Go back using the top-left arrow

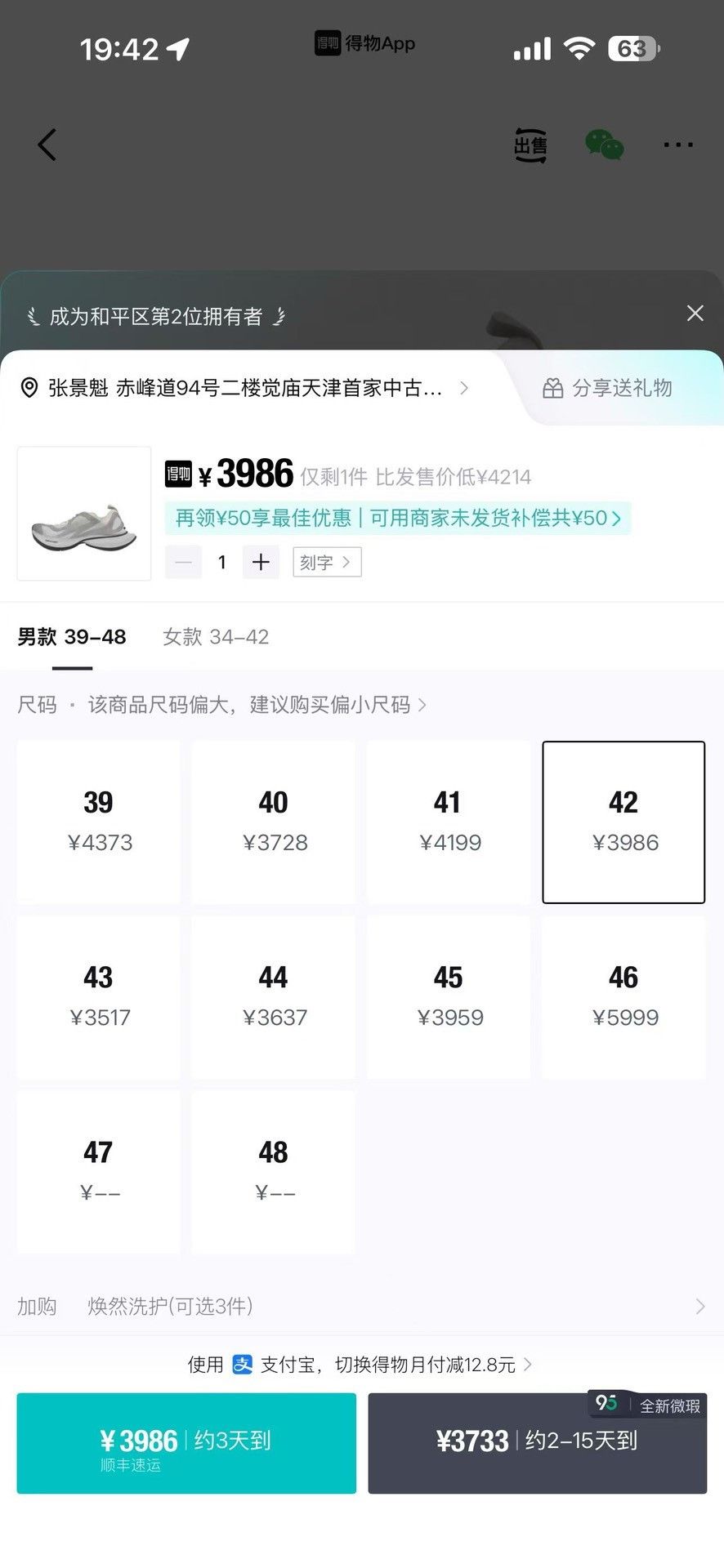tap(47, 145)
